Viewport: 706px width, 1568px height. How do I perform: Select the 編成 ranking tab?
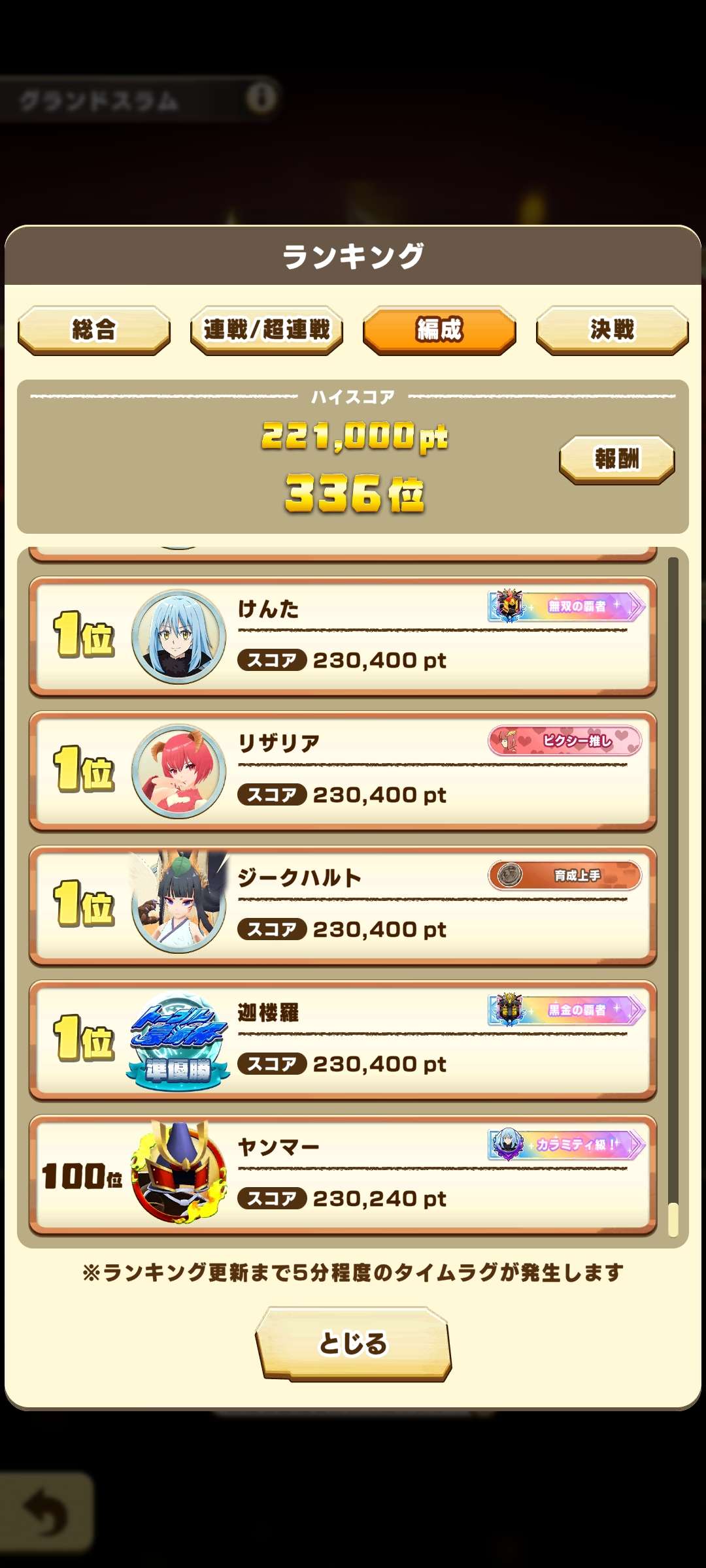point(439,330)
